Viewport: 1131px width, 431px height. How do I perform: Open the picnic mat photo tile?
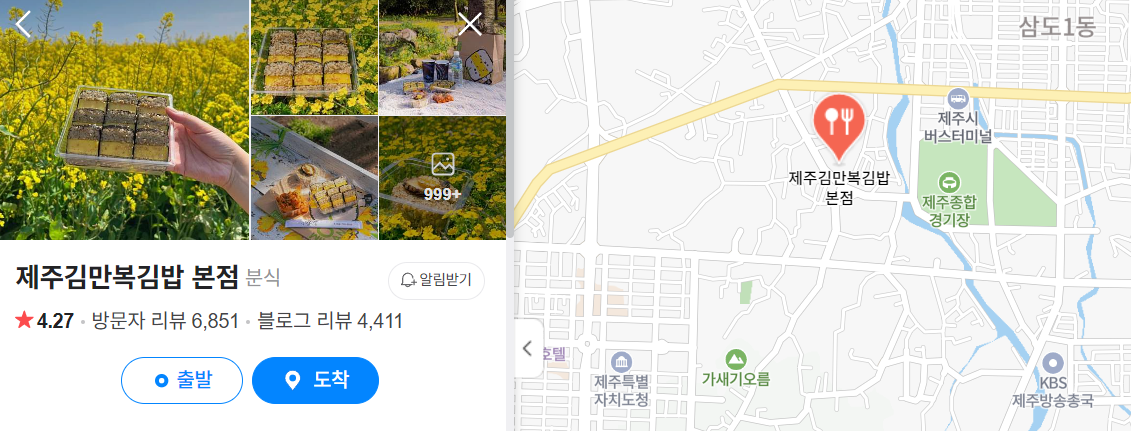(x=442, y=58)
